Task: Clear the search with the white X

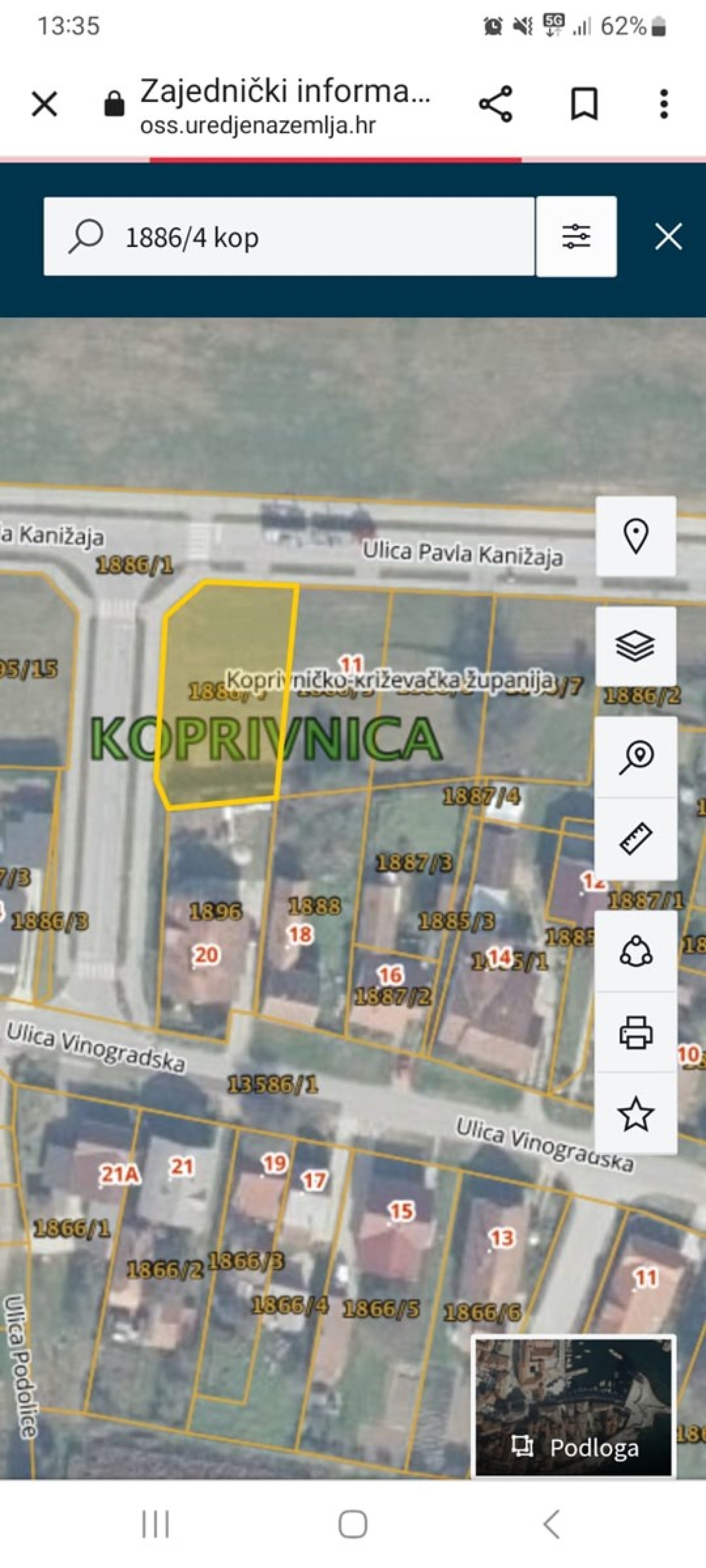Action: pyautogui.click(x=668, y=236)
